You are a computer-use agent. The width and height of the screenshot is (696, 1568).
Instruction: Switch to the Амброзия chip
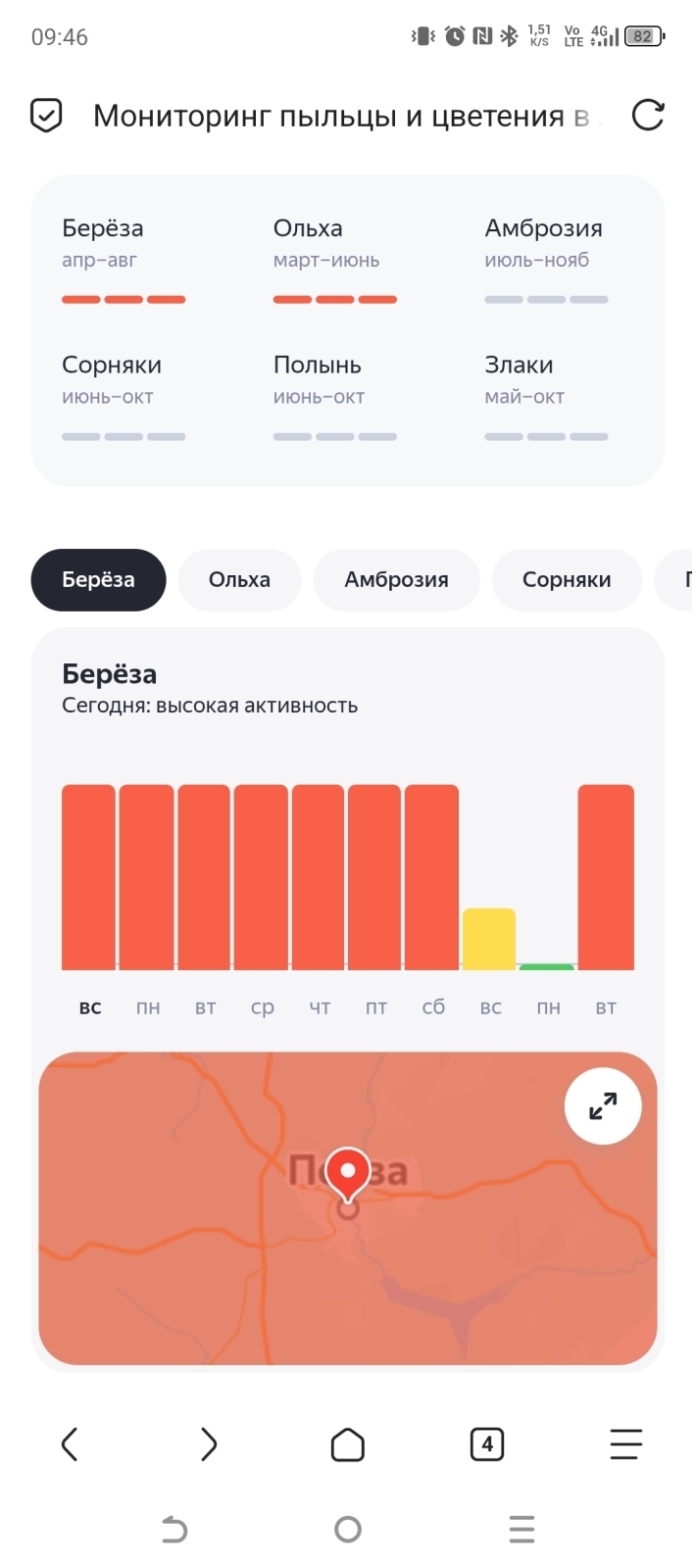[396, 580]
